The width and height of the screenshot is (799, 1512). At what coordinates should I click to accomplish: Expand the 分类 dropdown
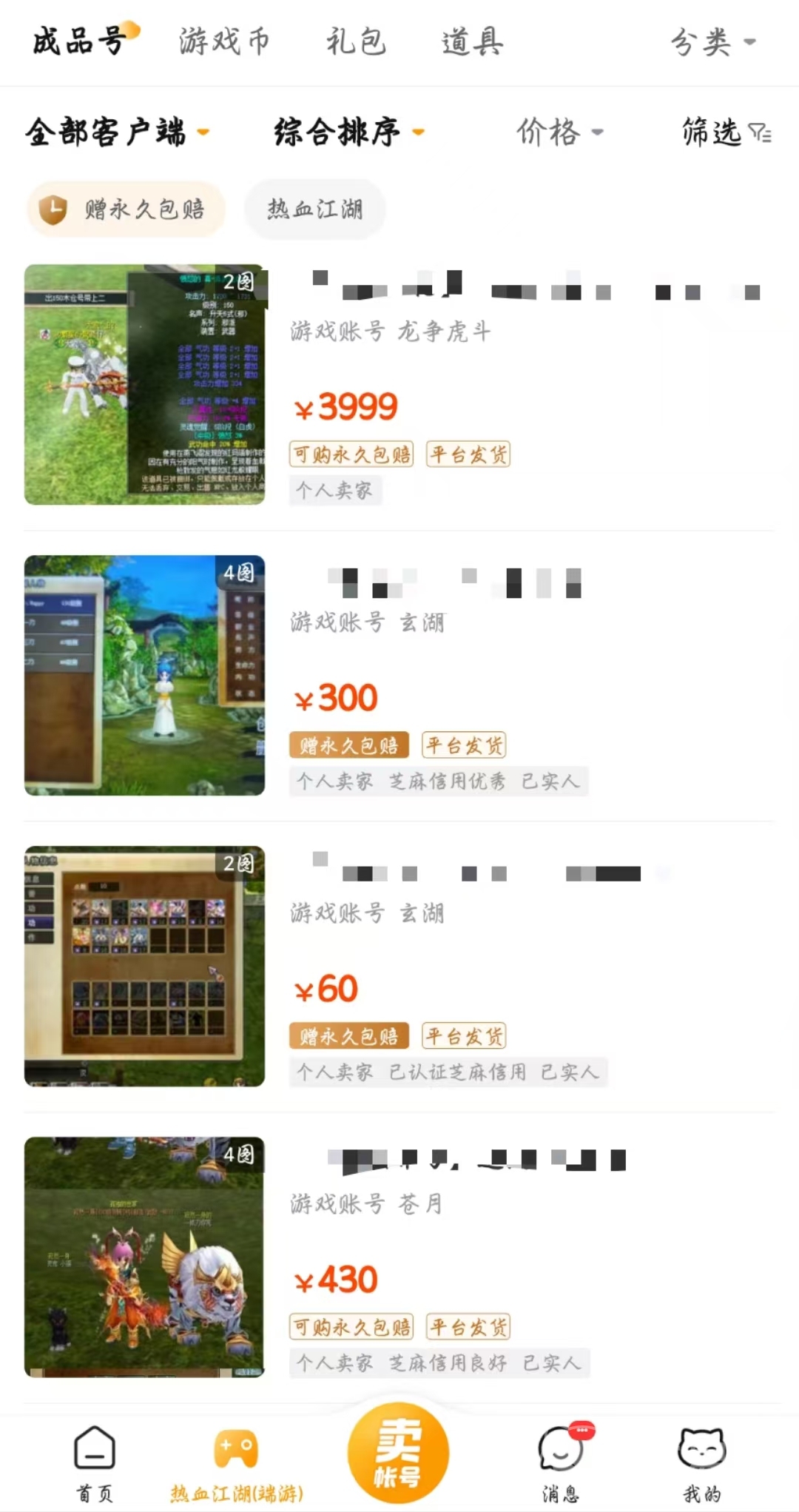712,41
